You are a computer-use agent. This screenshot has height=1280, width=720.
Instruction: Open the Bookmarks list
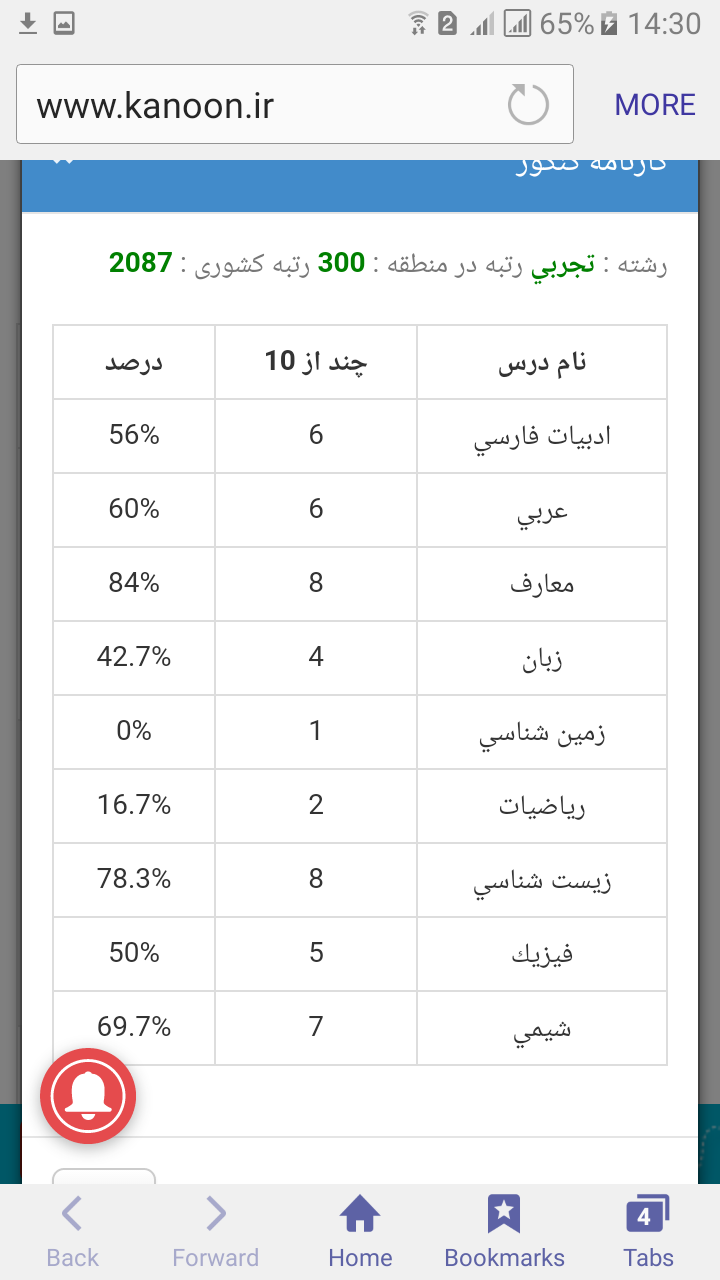click(504, 1230)
